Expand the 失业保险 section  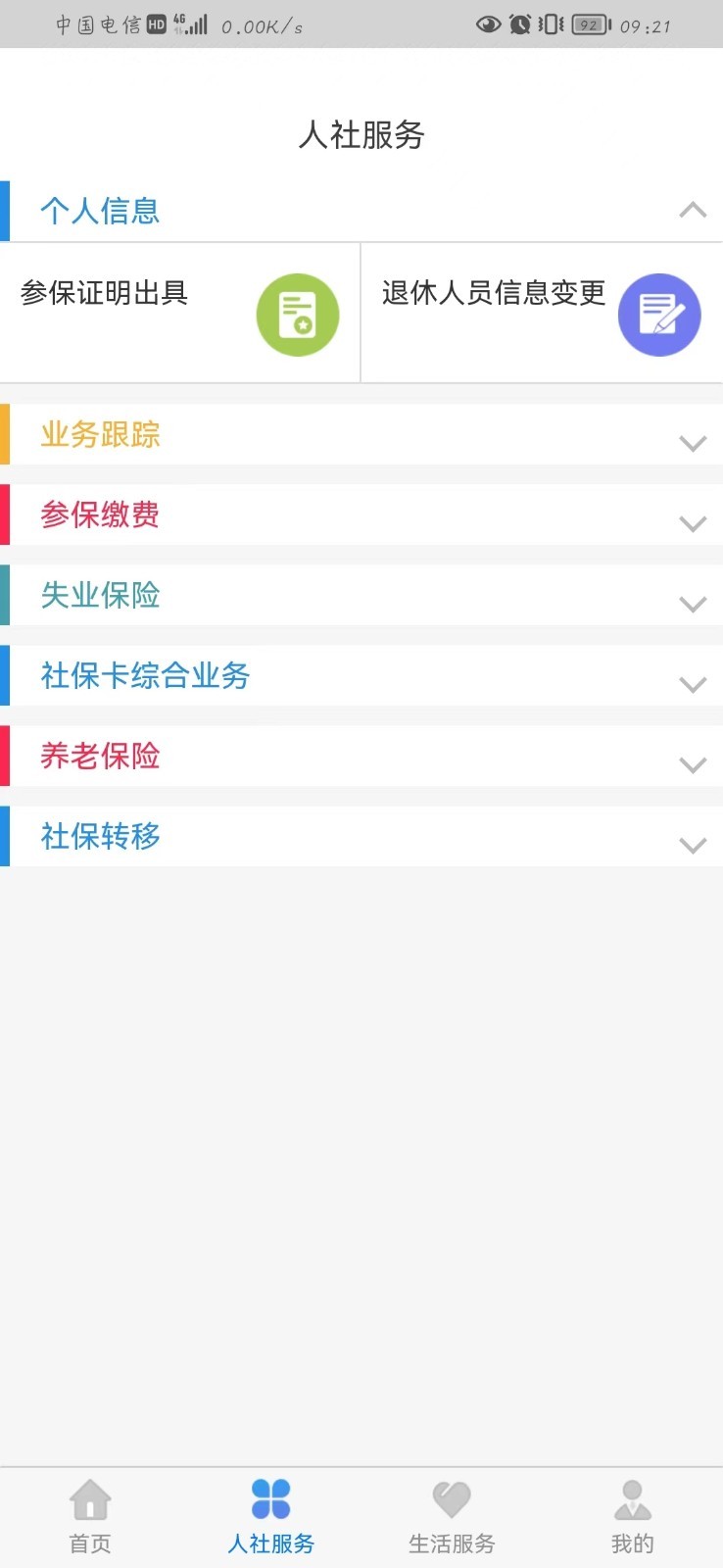click(x=692, y=604)
